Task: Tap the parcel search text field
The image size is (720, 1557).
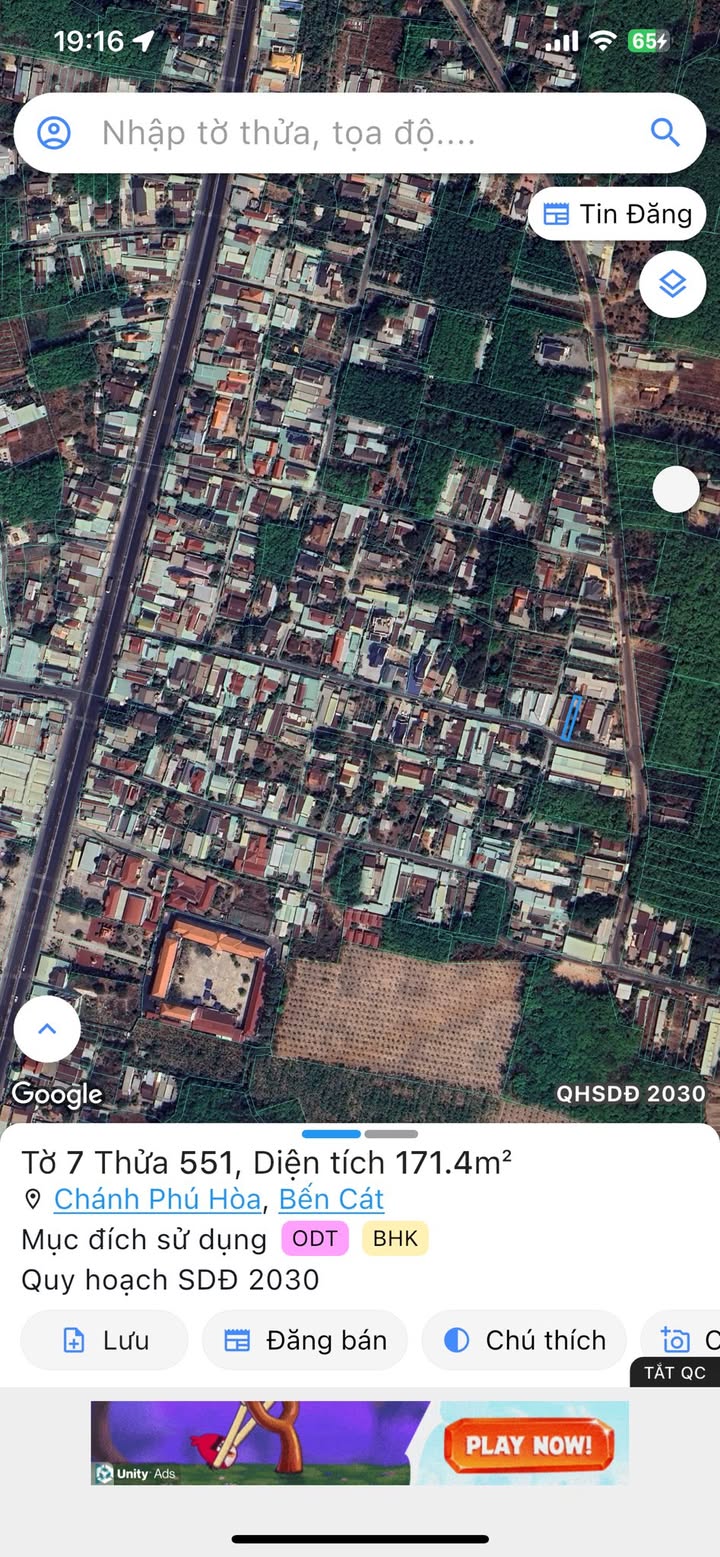Action: tap(360, 133)
